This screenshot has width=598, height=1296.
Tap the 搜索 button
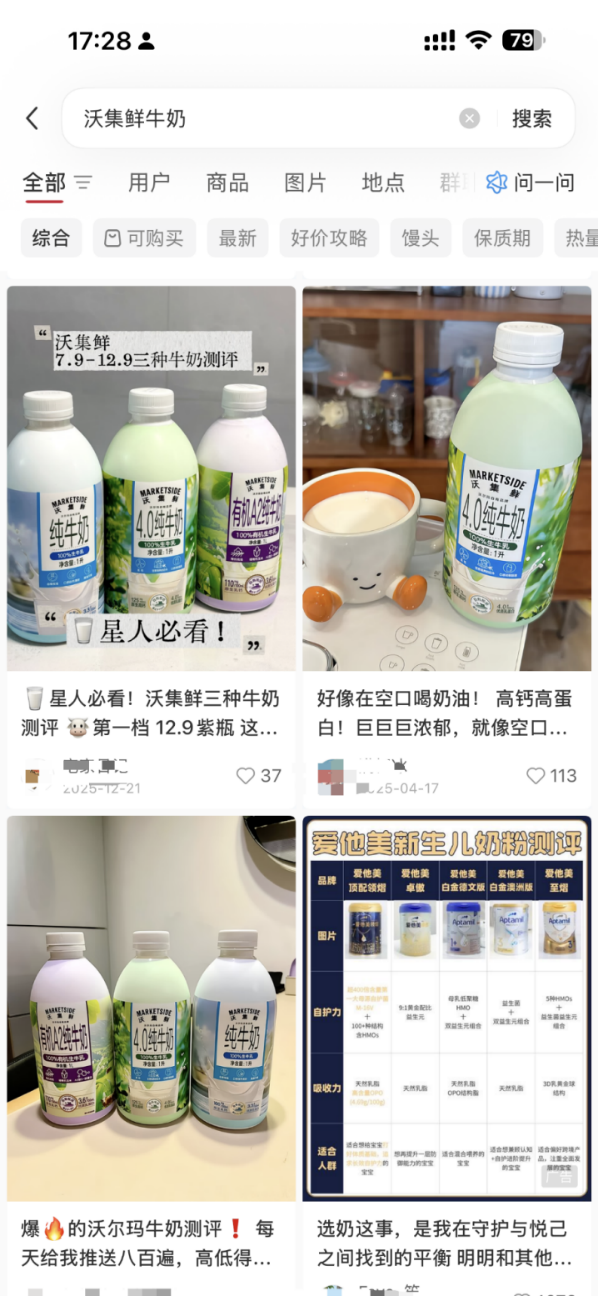coord(532,119)
